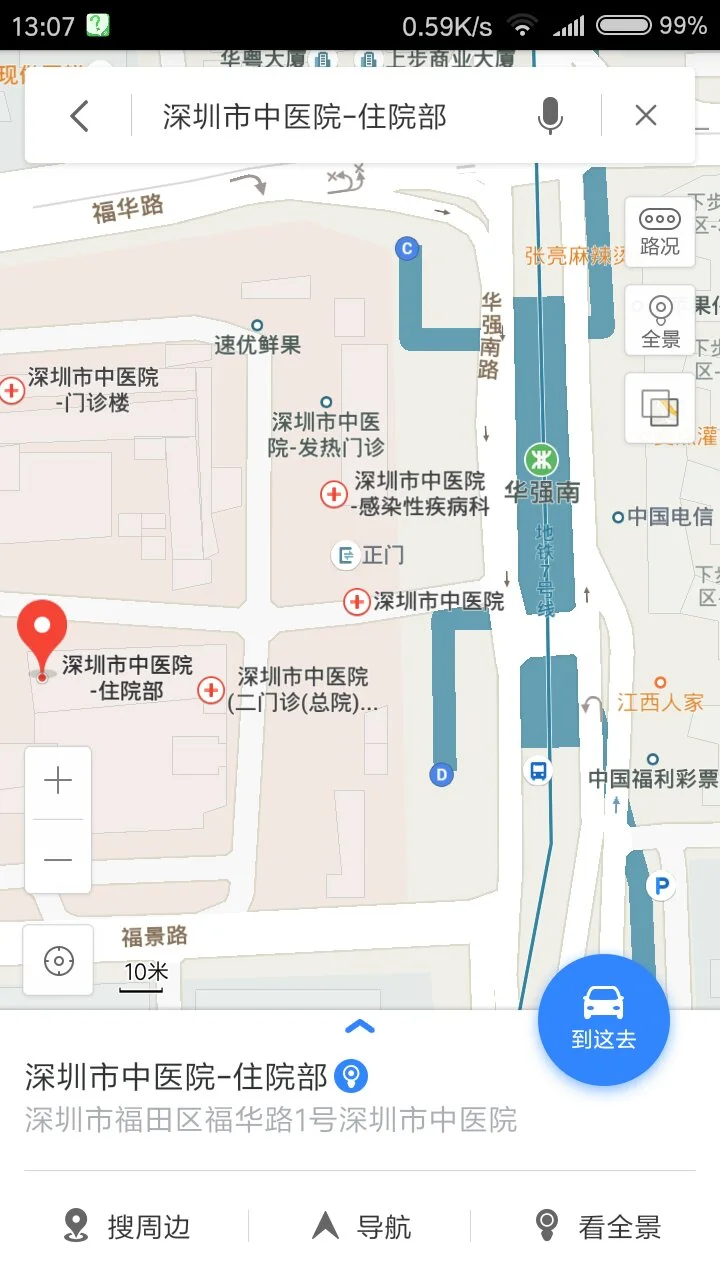
Task: Clear the search with the X button
Action: click(645, 115)
